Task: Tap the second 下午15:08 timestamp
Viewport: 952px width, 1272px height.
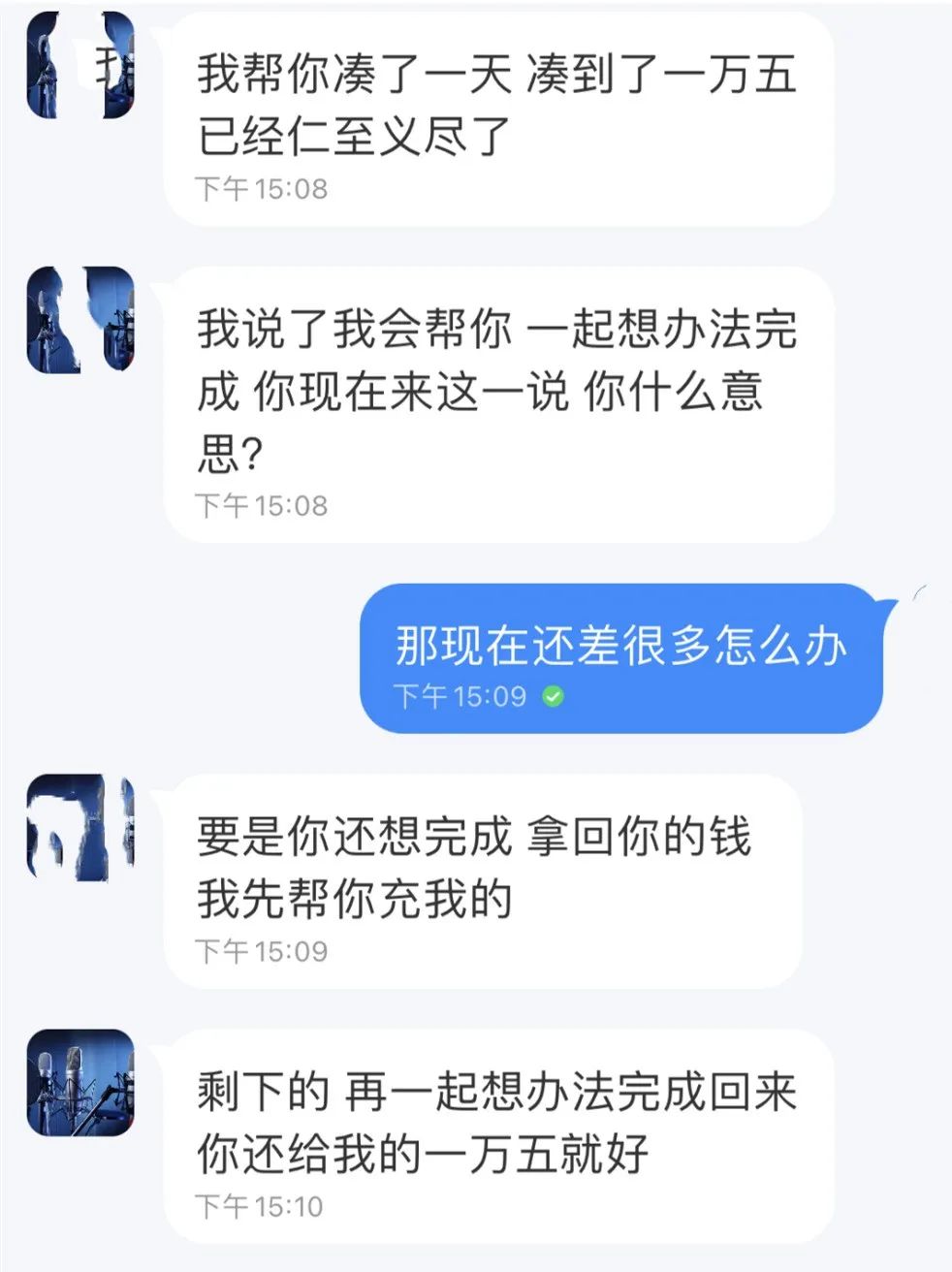Action: 262,504
